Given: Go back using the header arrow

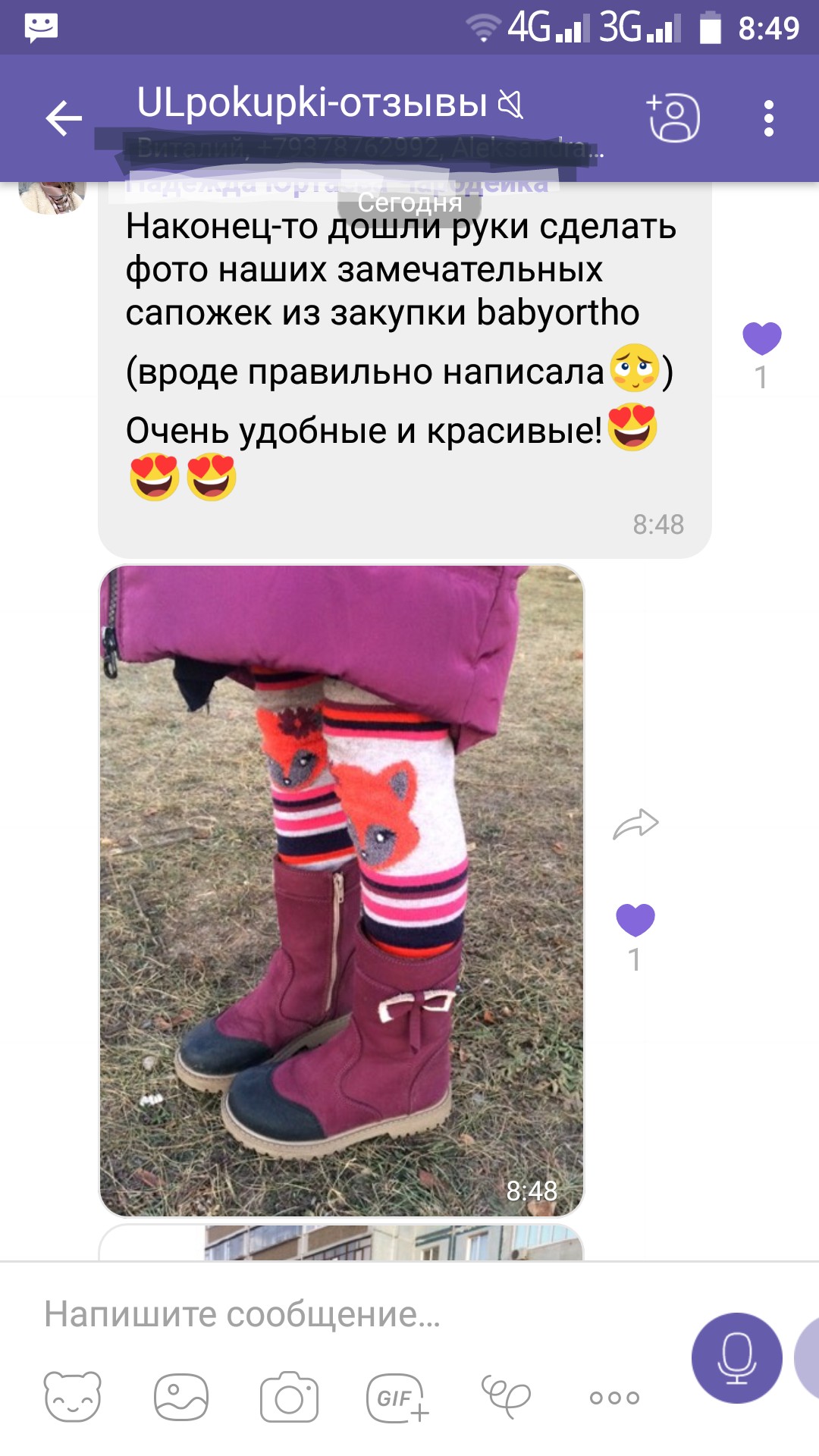Looking at the screenshot, I should [x=64, y=119].
